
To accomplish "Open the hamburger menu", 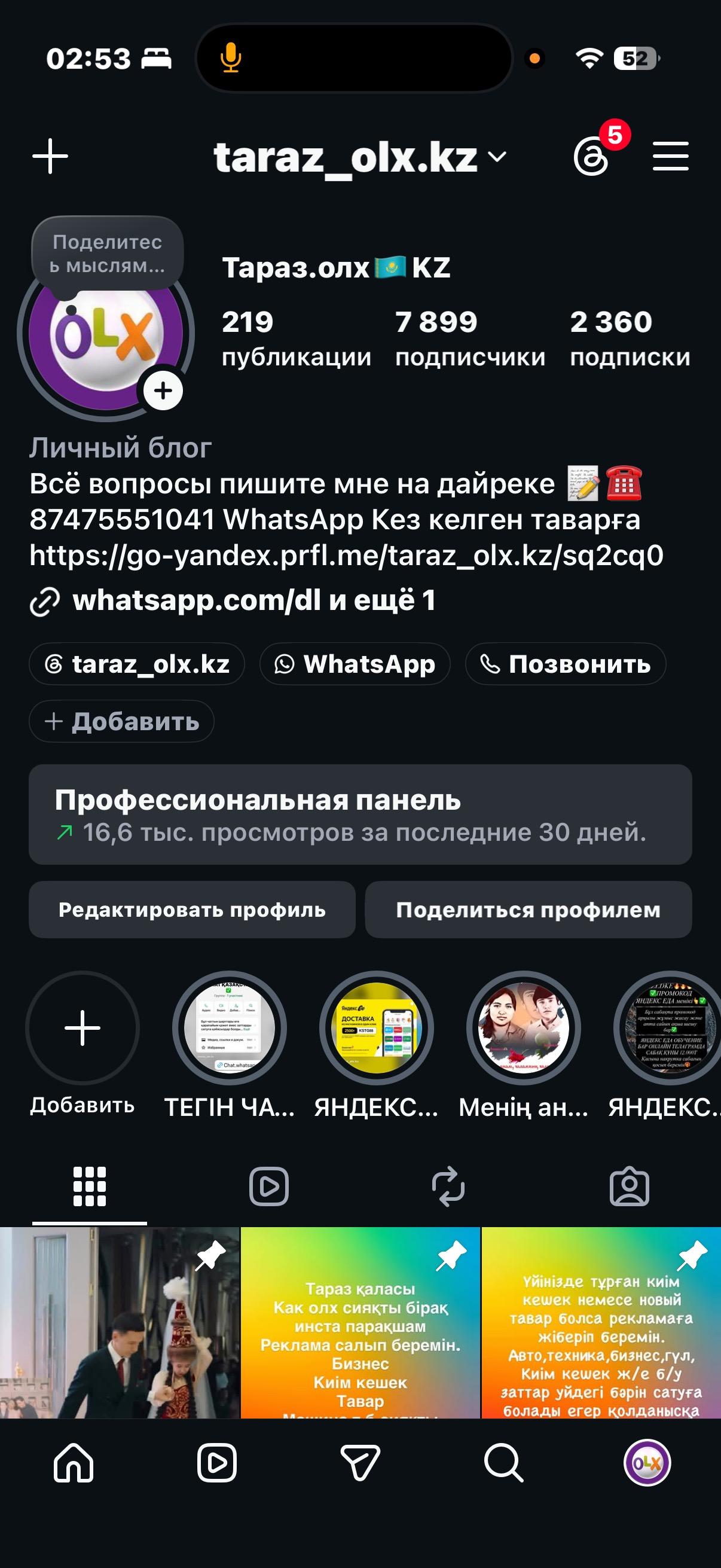I will pyautogui.click(x=671, y=157).
